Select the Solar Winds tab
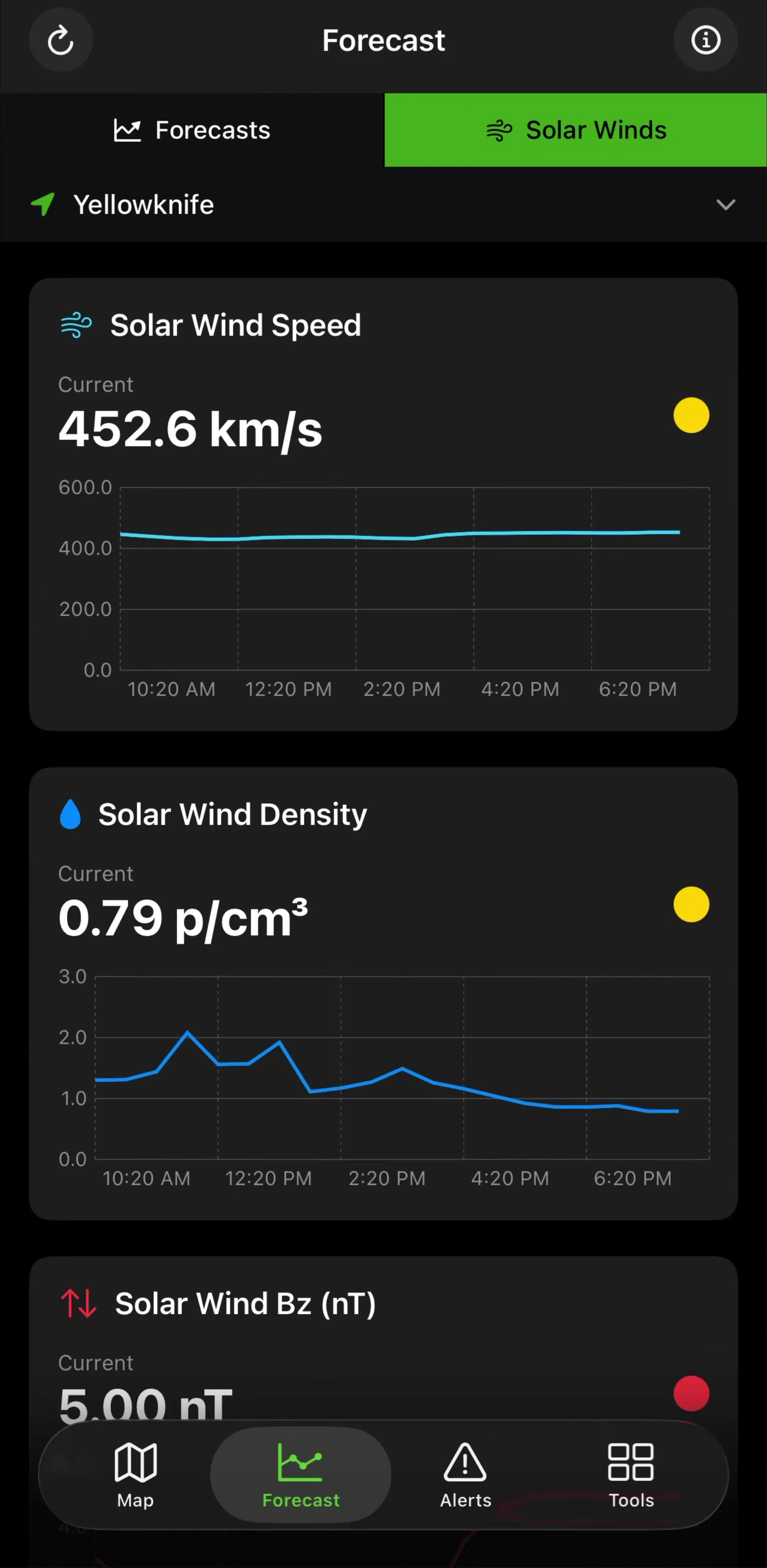Viewport: 767px width, 1568px height. click(x=576, y=130)
